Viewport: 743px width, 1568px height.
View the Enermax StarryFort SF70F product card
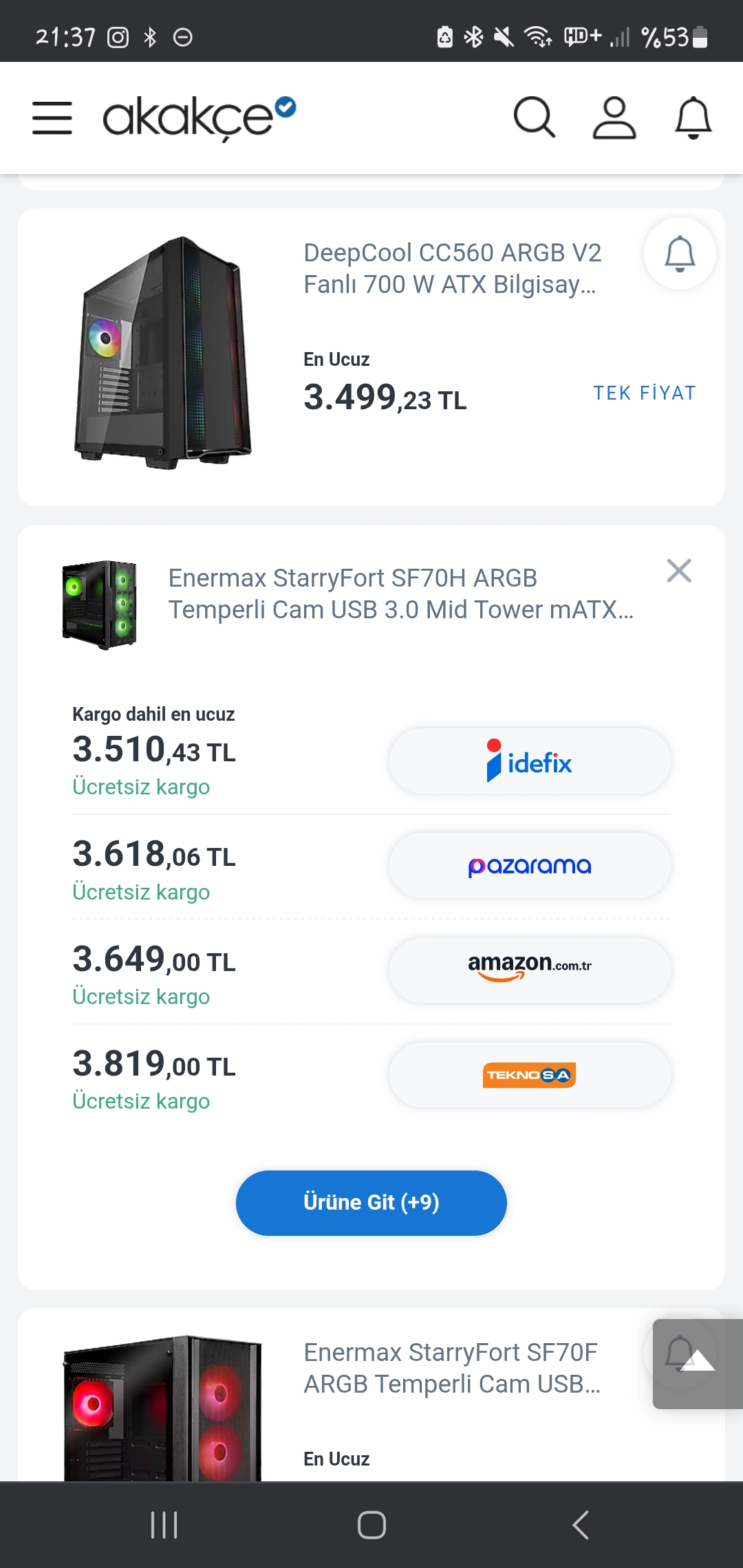[451, 1369]
